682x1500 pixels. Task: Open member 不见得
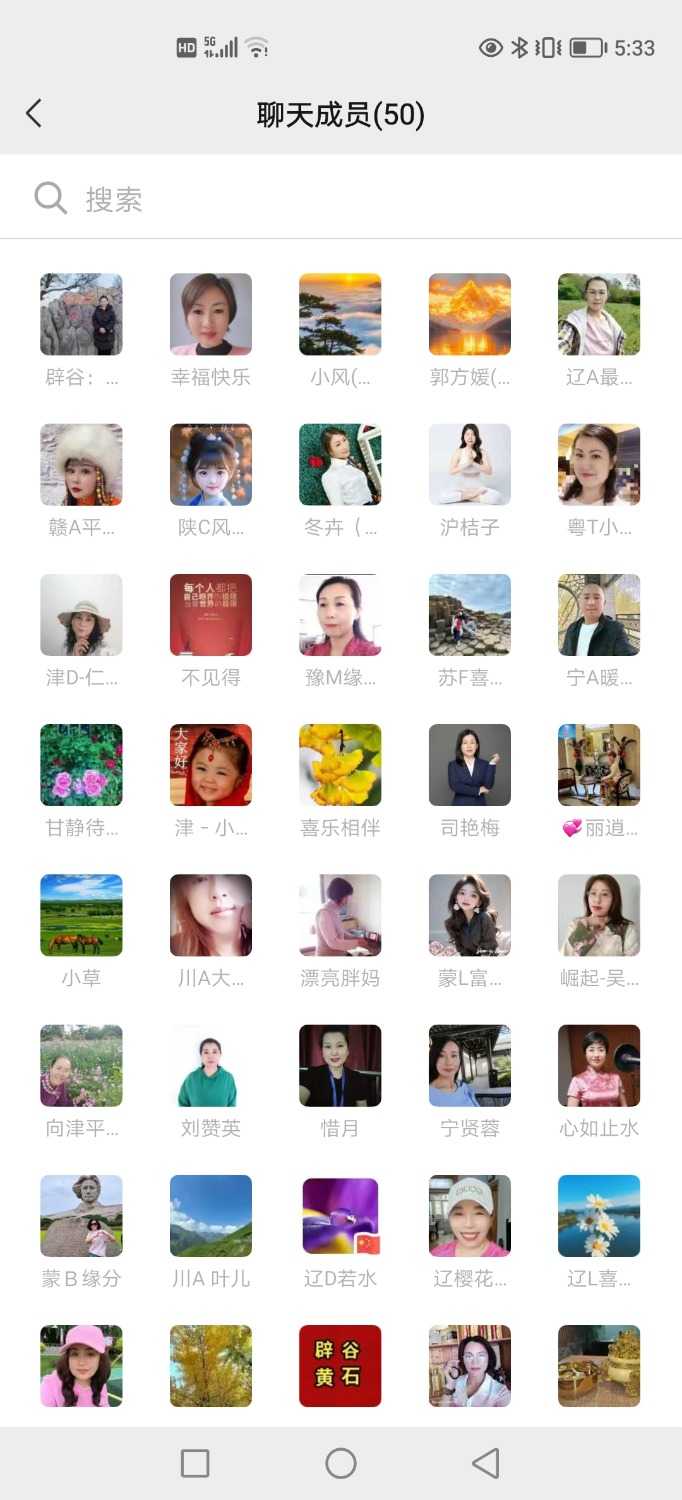210,615
